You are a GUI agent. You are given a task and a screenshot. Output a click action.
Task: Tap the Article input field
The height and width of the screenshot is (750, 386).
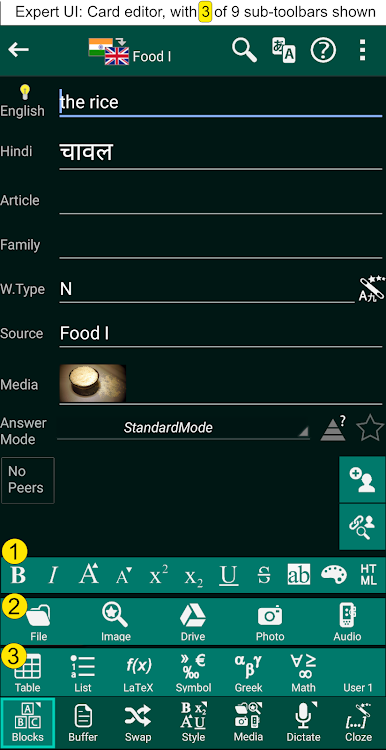coord(221,201)
